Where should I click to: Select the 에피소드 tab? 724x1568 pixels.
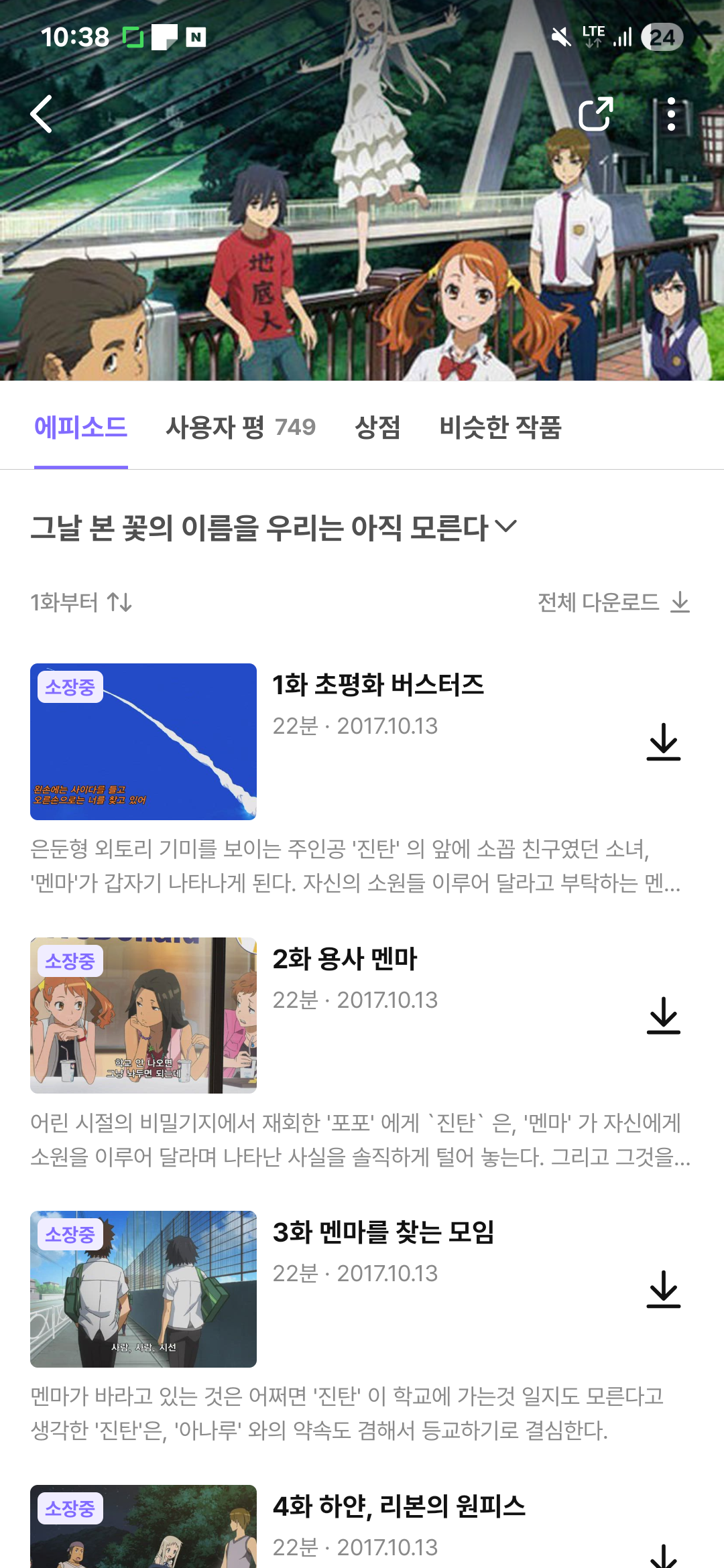tap(80, 427)
